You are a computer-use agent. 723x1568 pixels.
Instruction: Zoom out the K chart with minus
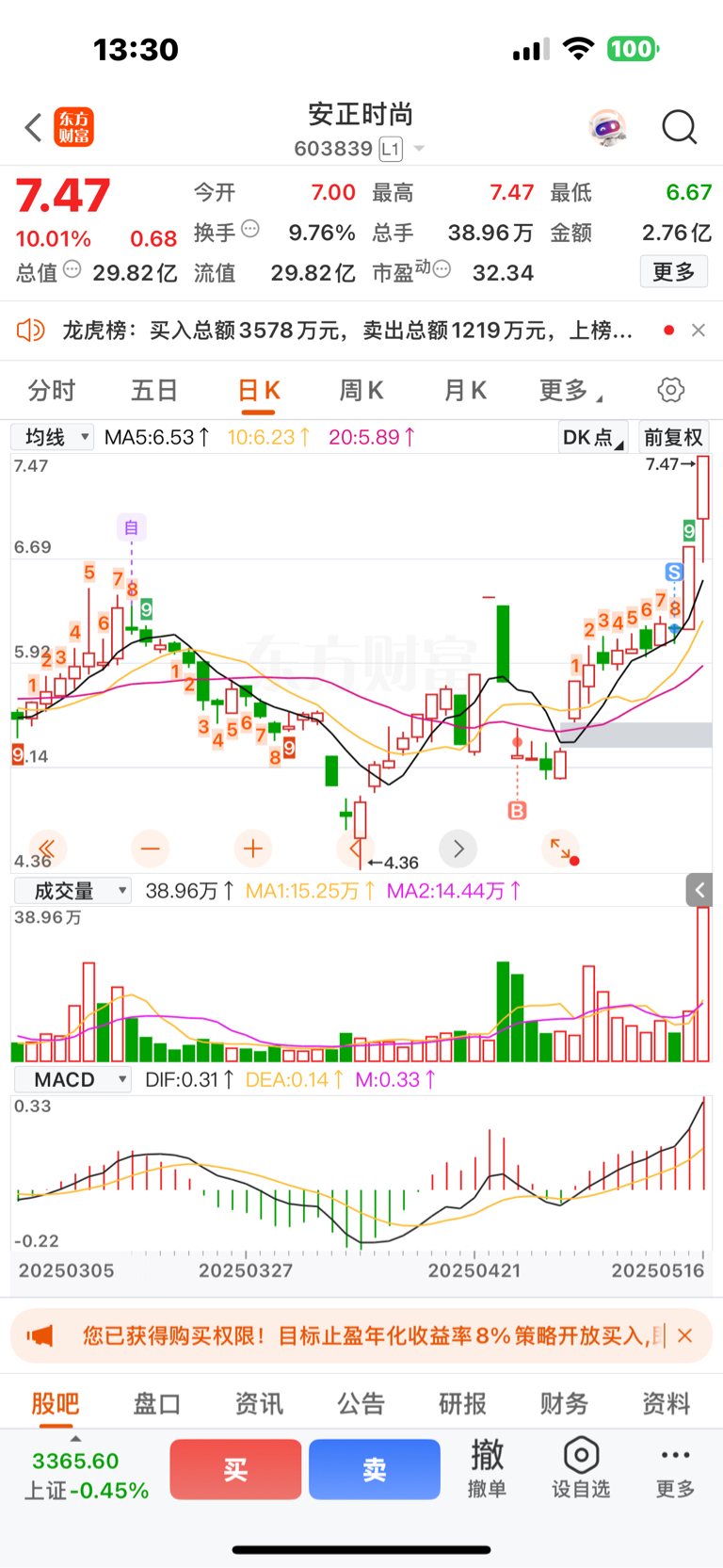point(150,849)
